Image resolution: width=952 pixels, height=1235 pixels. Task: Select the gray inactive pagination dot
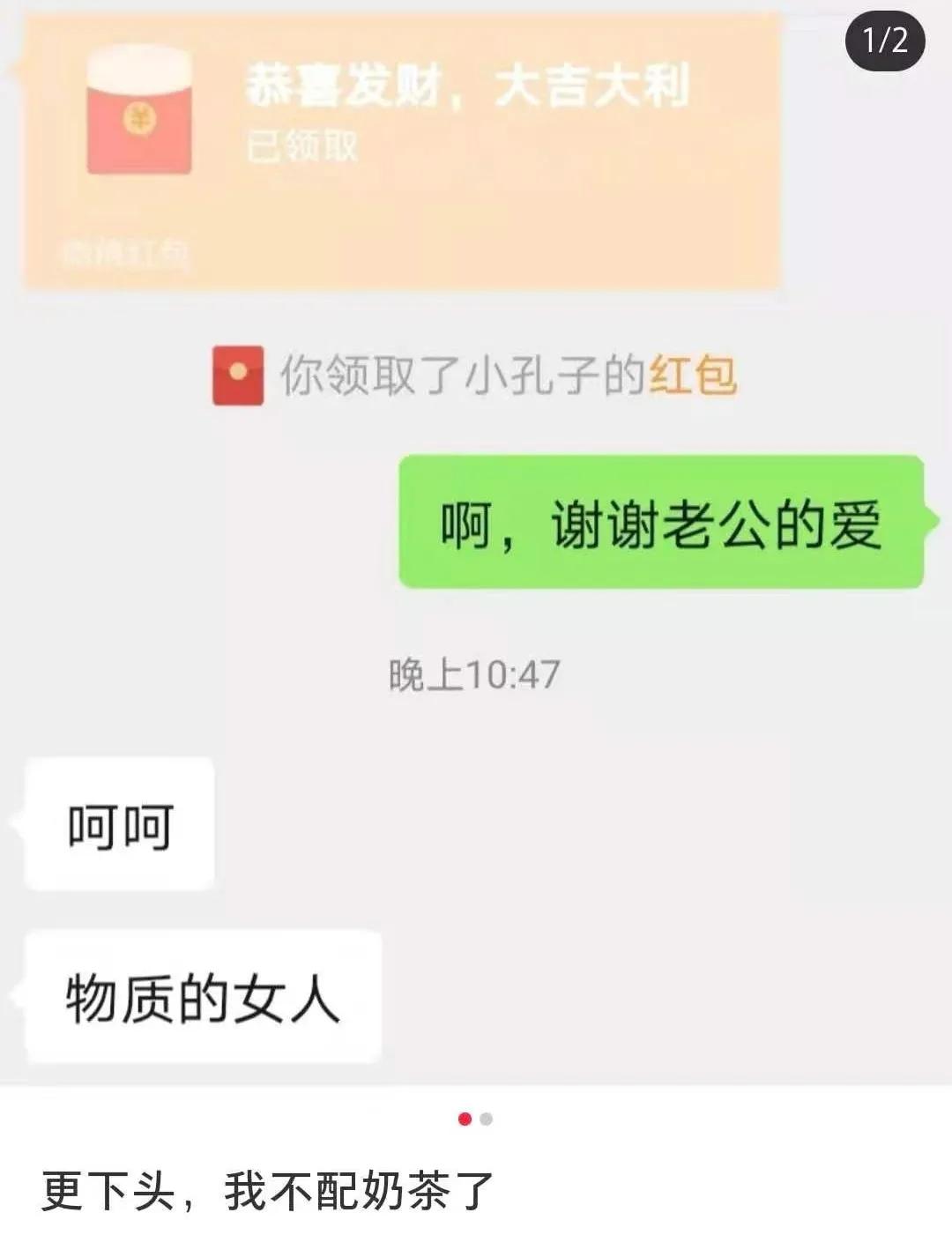click(x=486, y=1118)
